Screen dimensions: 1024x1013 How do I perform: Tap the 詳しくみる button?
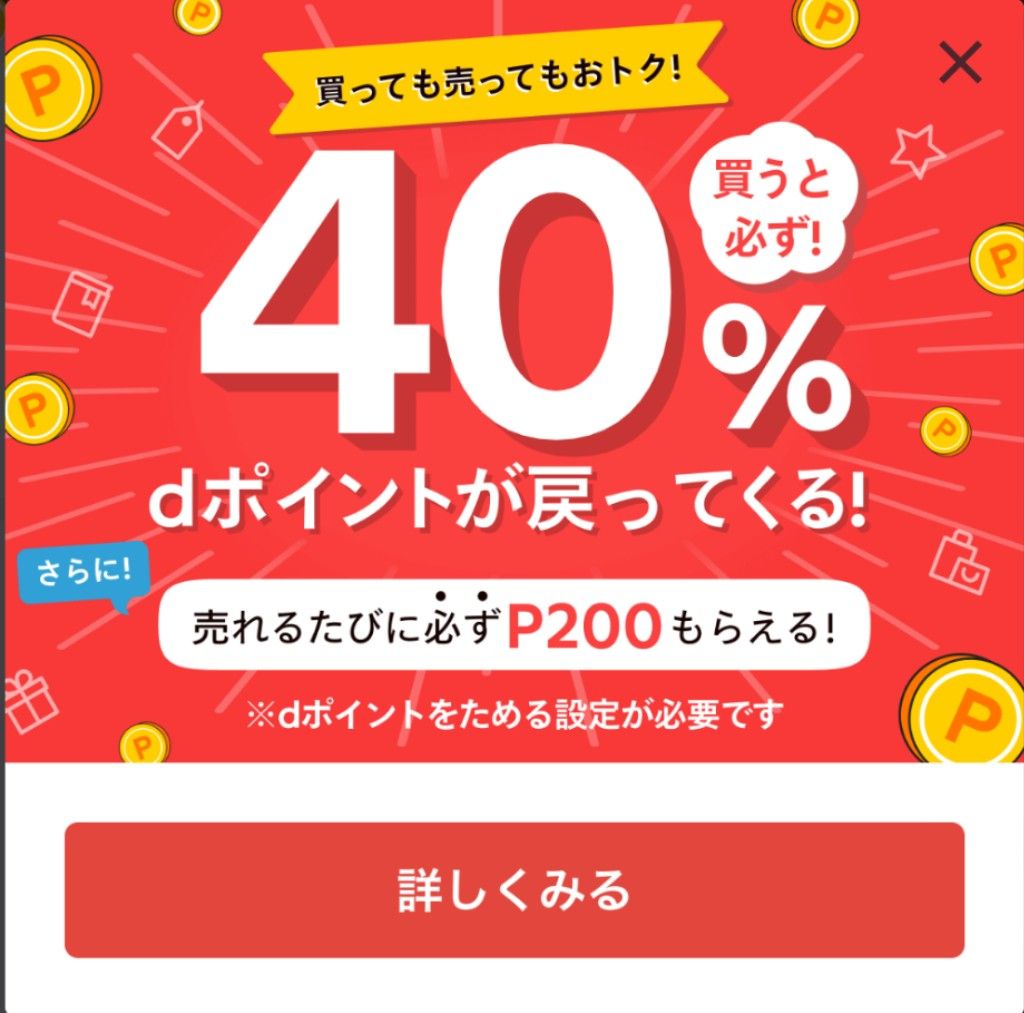(514, 889)
